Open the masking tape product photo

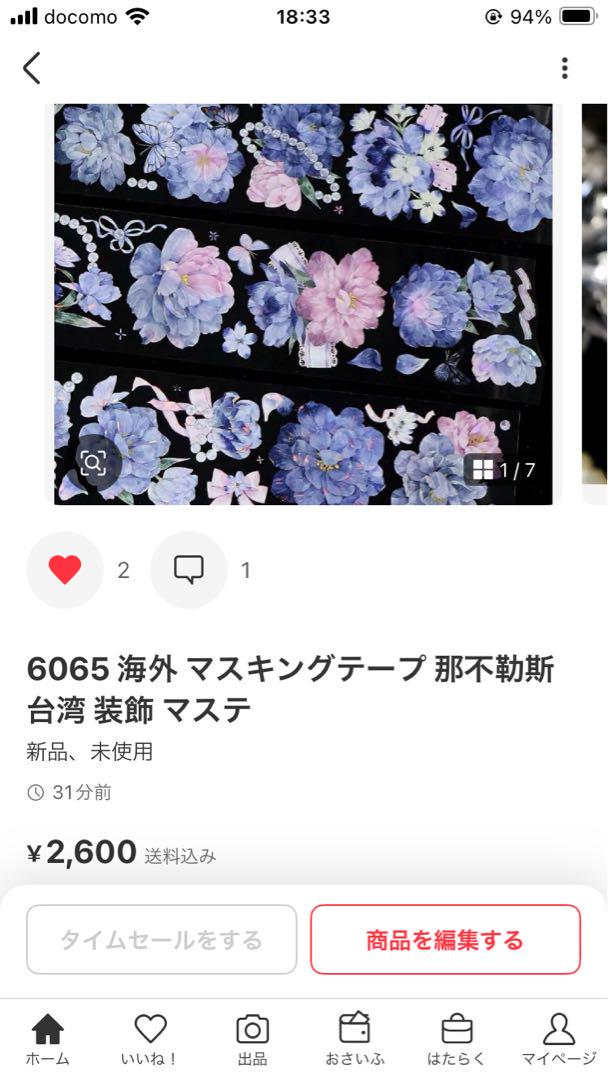pyautogui.click(x=304, y=304)
